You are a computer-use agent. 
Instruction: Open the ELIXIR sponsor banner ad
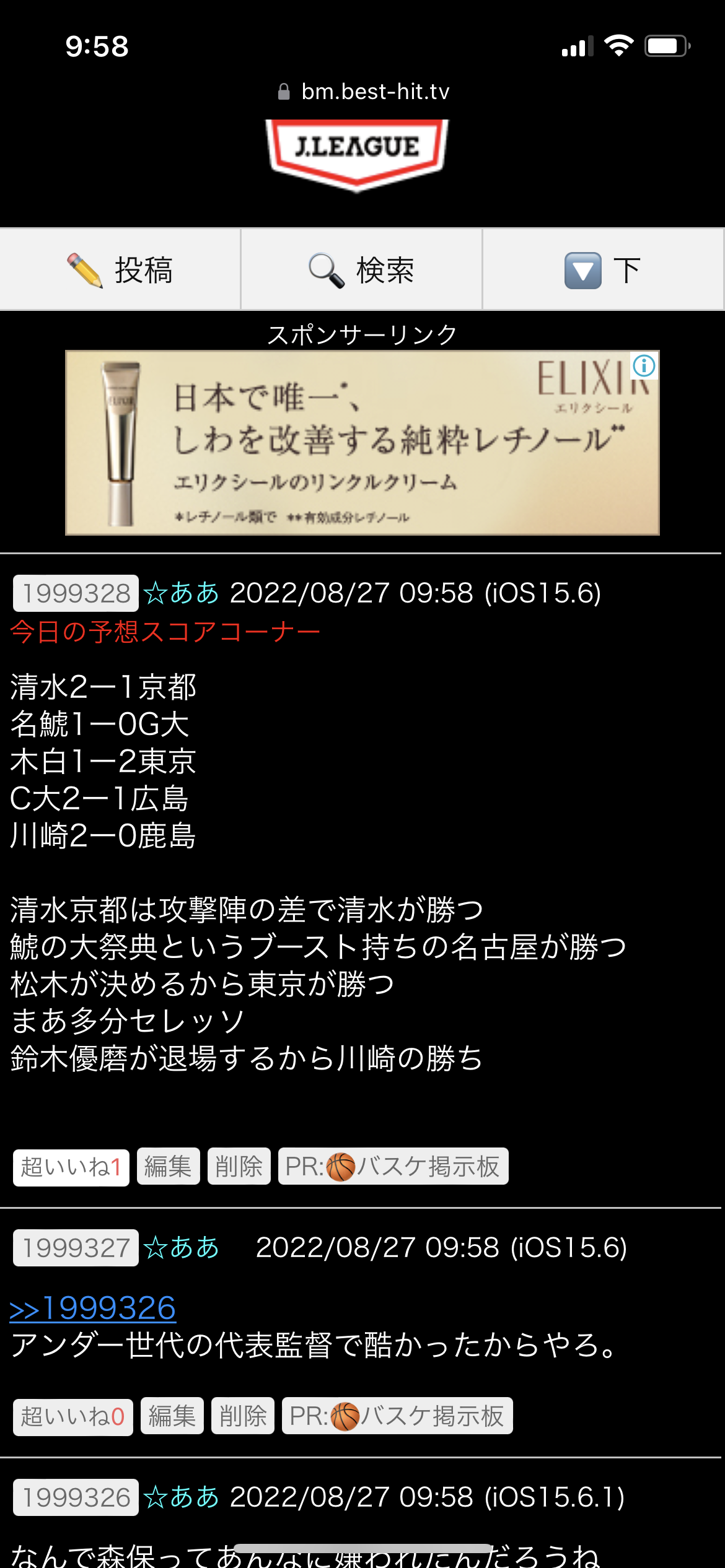pyautogui.click(x=362, y=443)
